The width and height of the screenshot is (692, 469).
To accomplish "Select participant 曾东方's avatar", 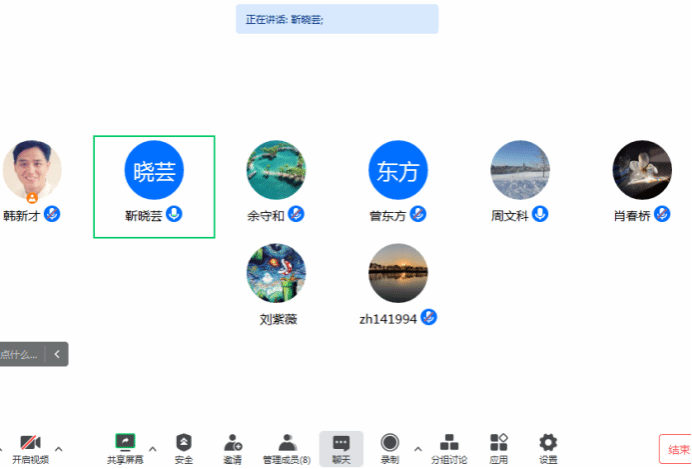I will 398,170.
